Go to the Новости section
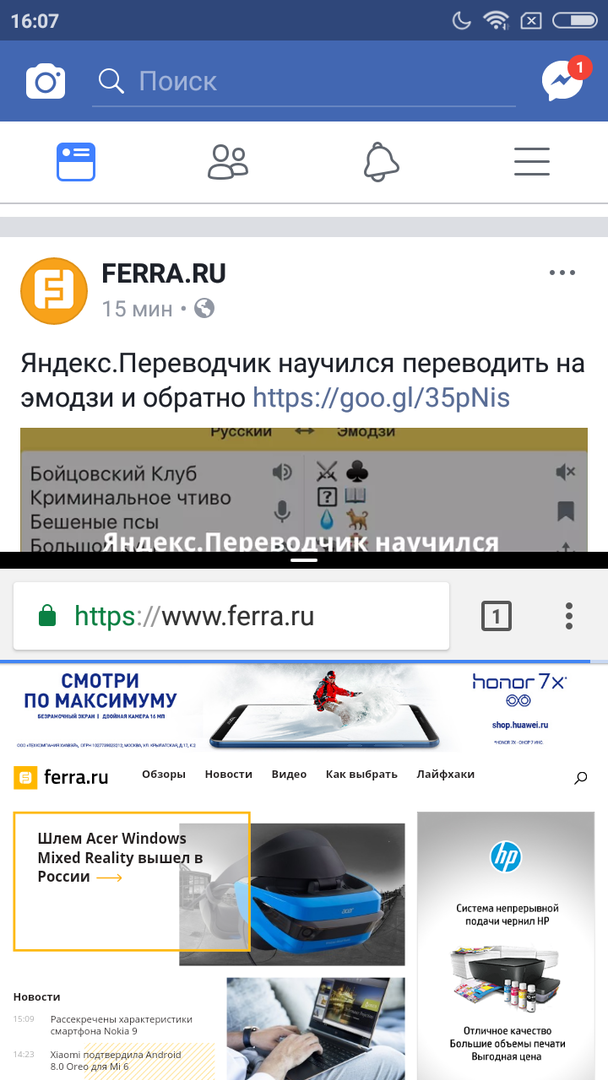Viewport: 608px width, 1080px height. [228, 774]
